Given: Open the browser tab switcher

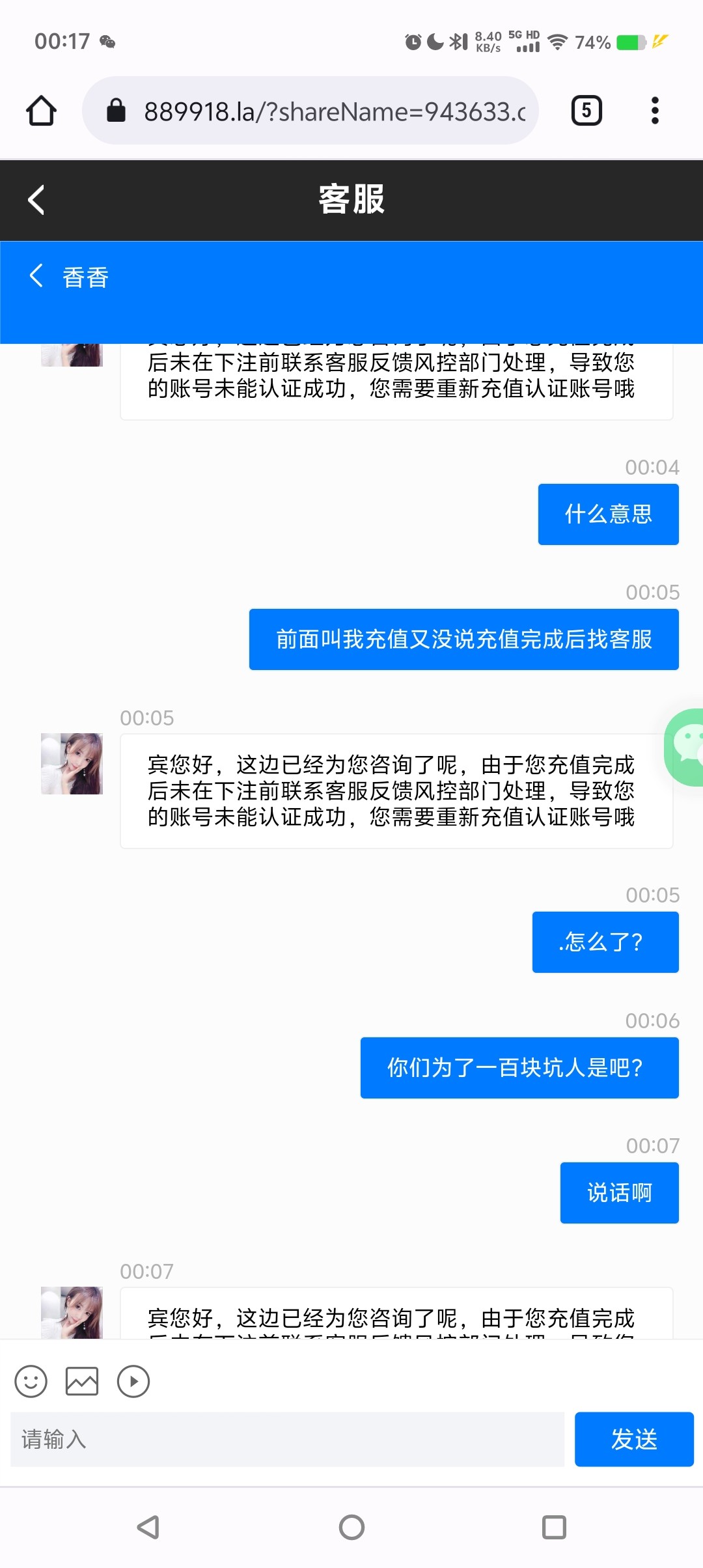Looking at the screenshot, I should pos(586,111).
